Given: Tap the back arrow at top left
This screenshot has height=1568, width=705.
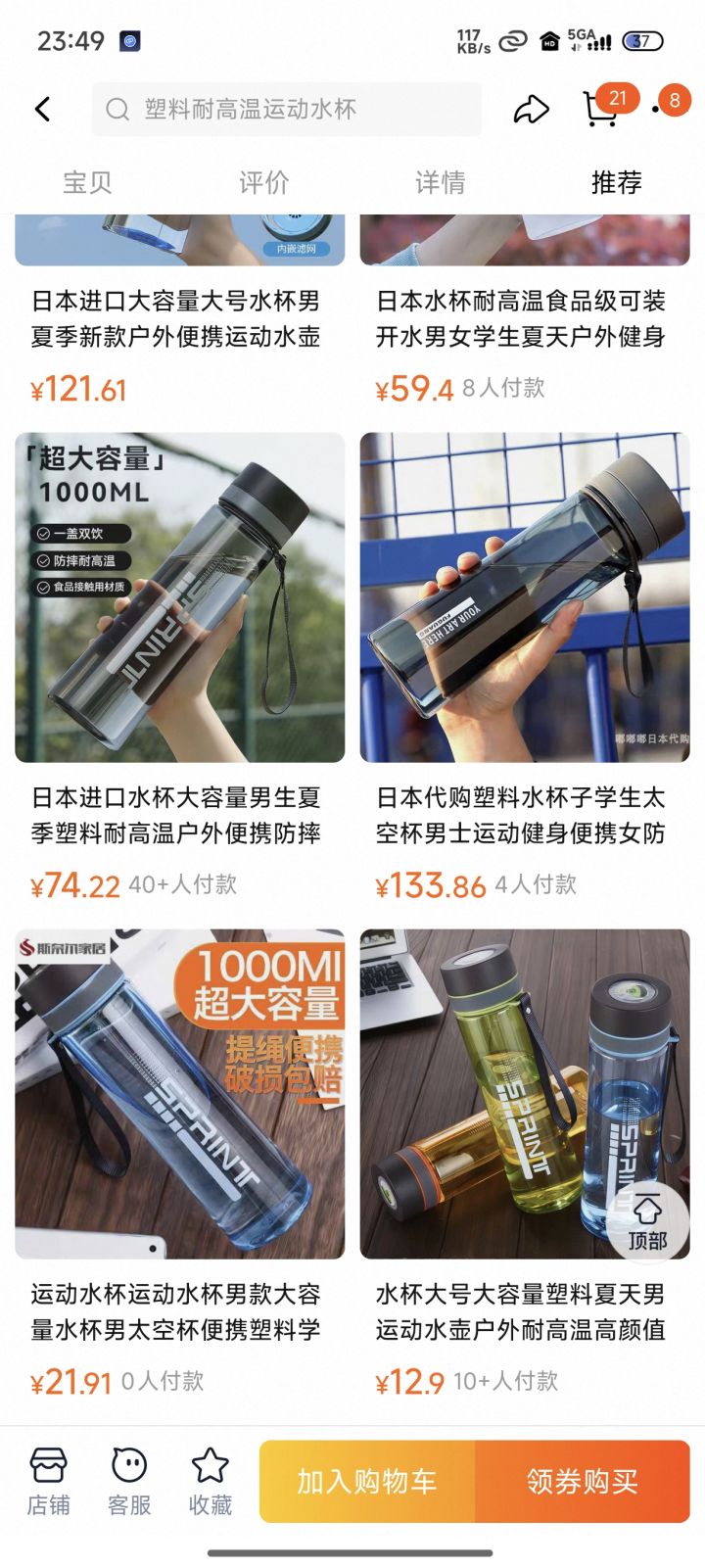Looking at the screenshot, I should tap(41, 109).
